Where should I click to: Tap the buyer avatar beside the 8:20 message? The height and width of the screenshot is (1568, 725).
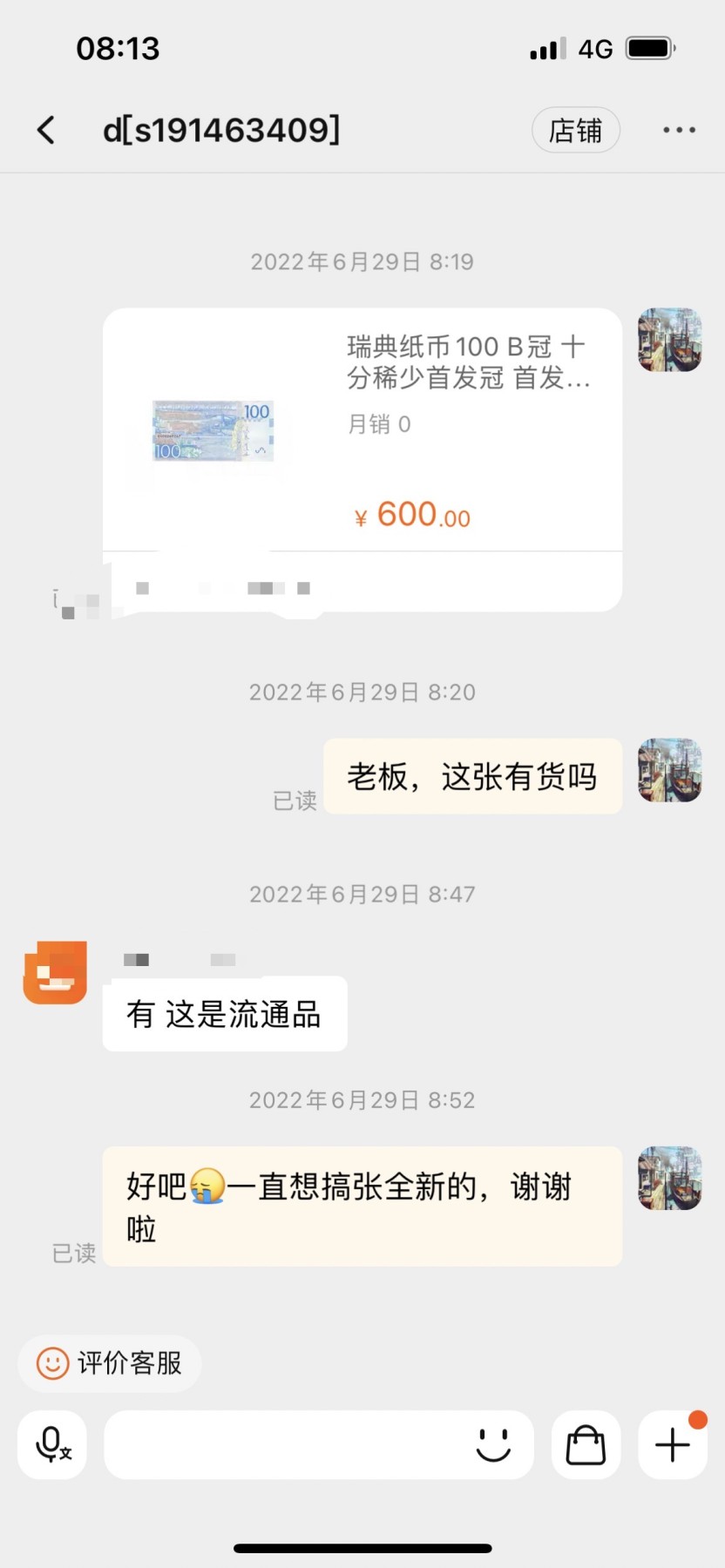tap(668, 775)
